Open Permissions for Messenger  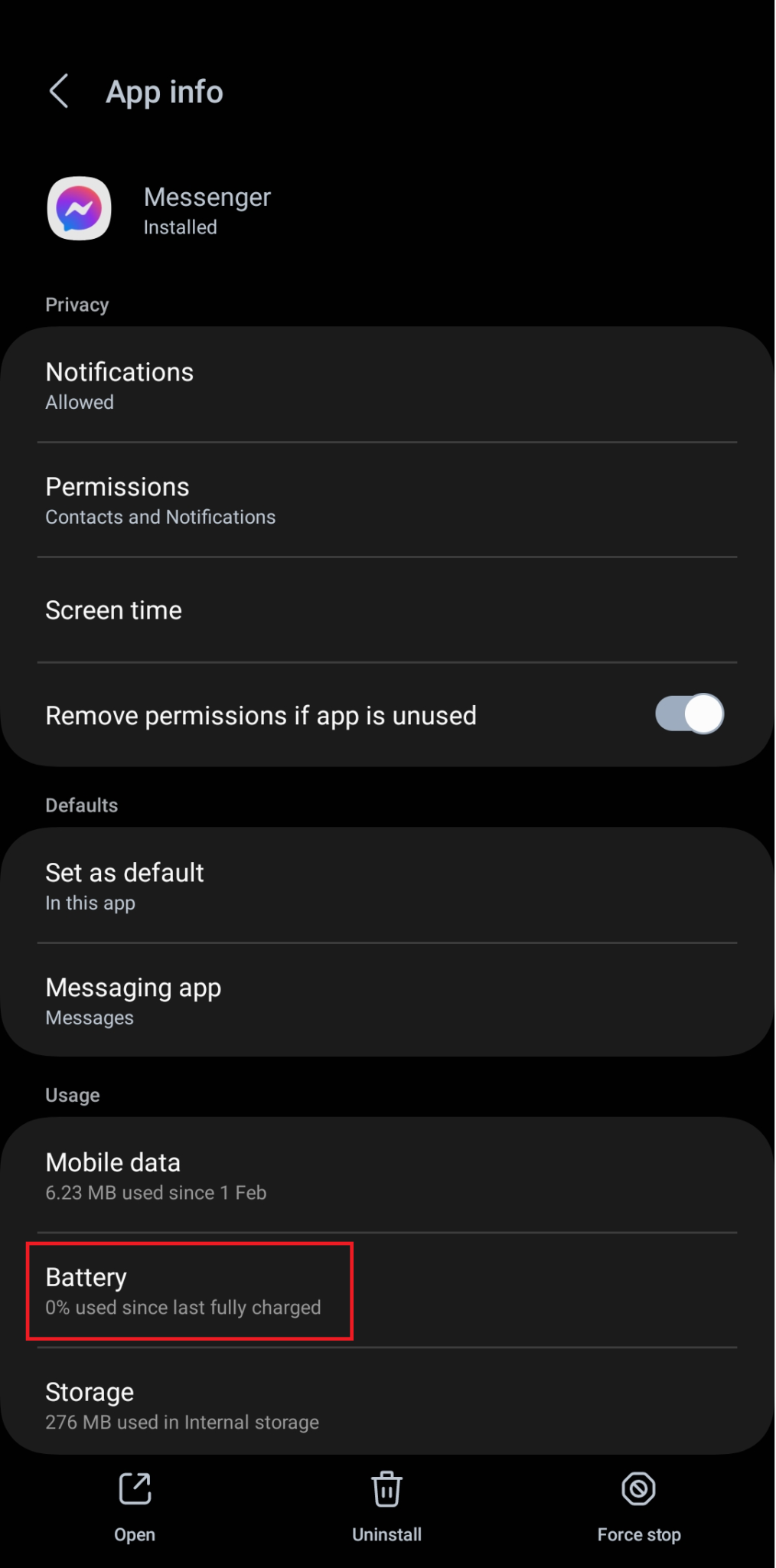click(386, 500)
